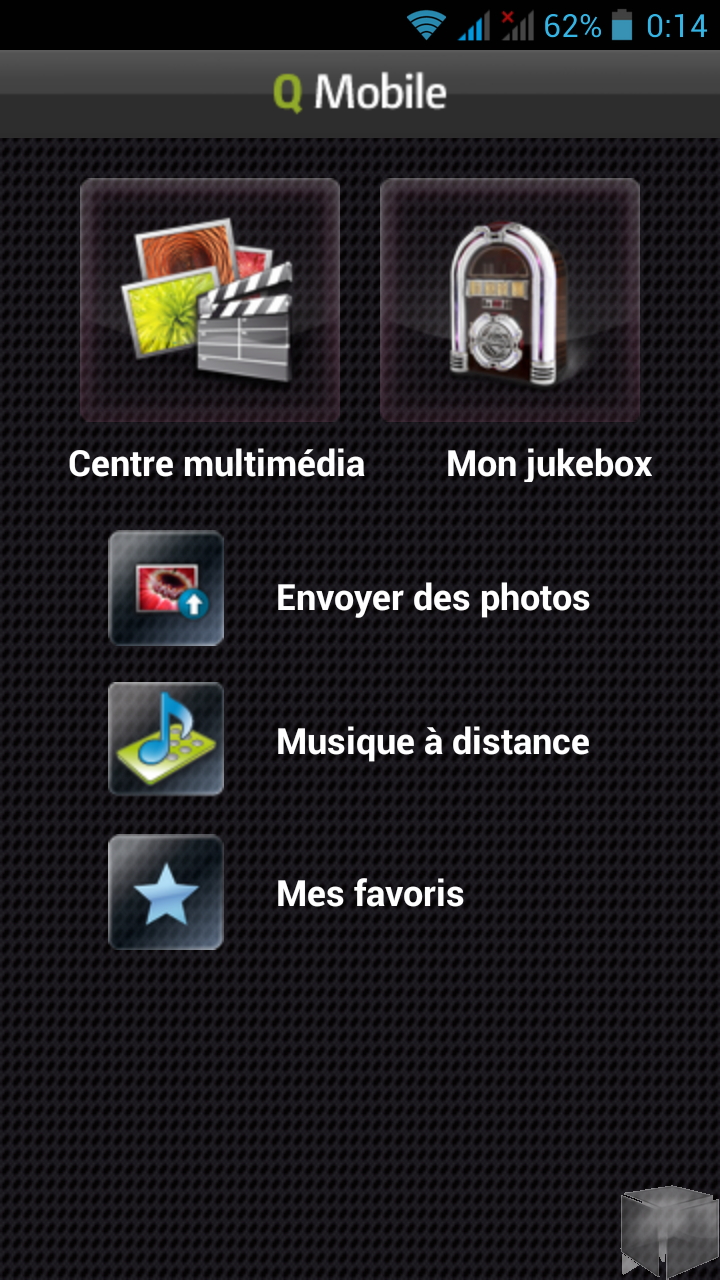The width and height of the screenshot is (720, 1280).
Task: Tap the blue star icon for Mes favoris
Action: (x=165, y=892)
